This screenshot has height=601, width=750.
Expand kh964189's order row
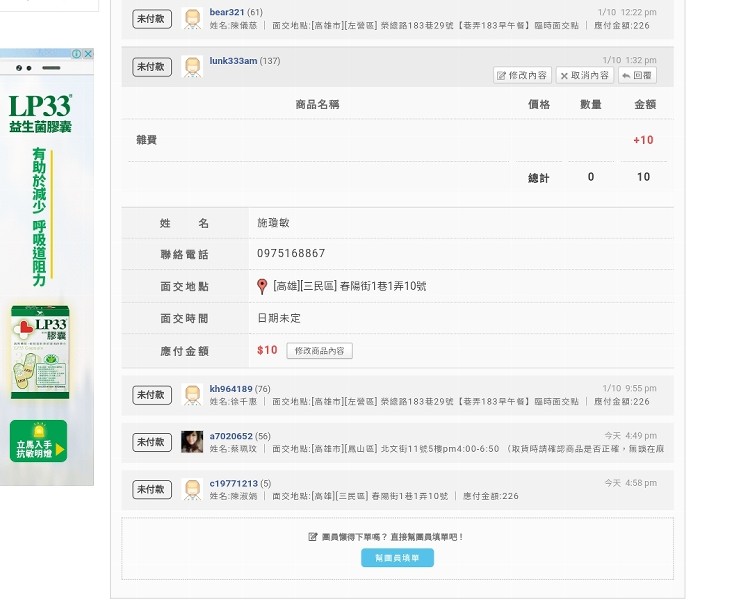[397, 395]
